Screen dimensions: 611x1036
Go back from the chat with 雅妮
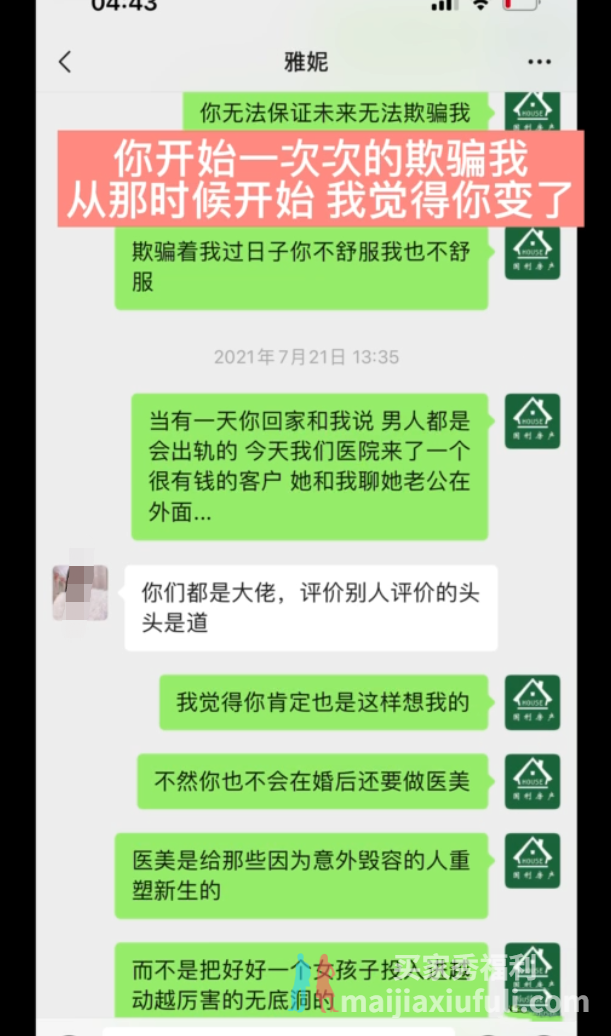[x=65, y=62]
